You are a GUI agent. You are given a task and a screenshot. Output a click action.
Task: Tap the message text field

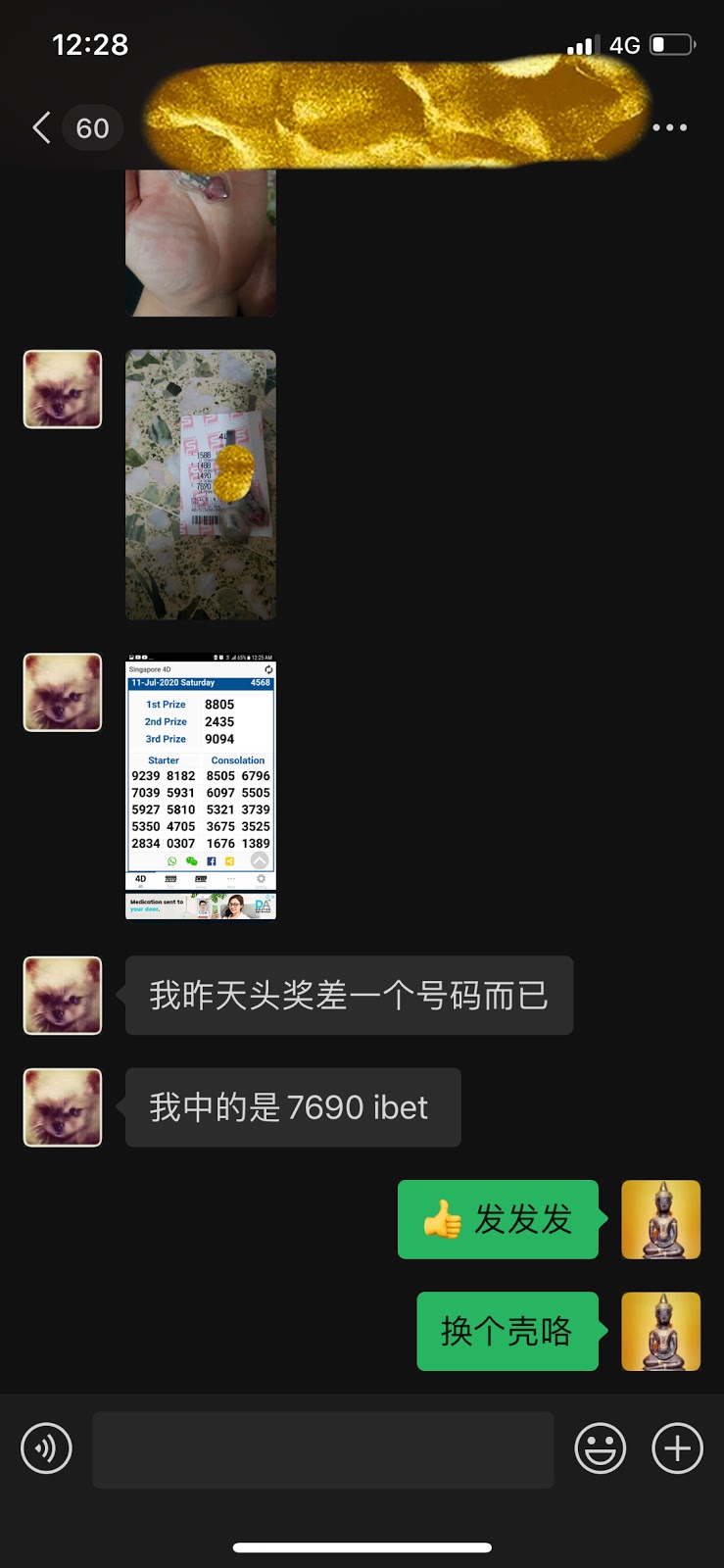(322, 1449)
